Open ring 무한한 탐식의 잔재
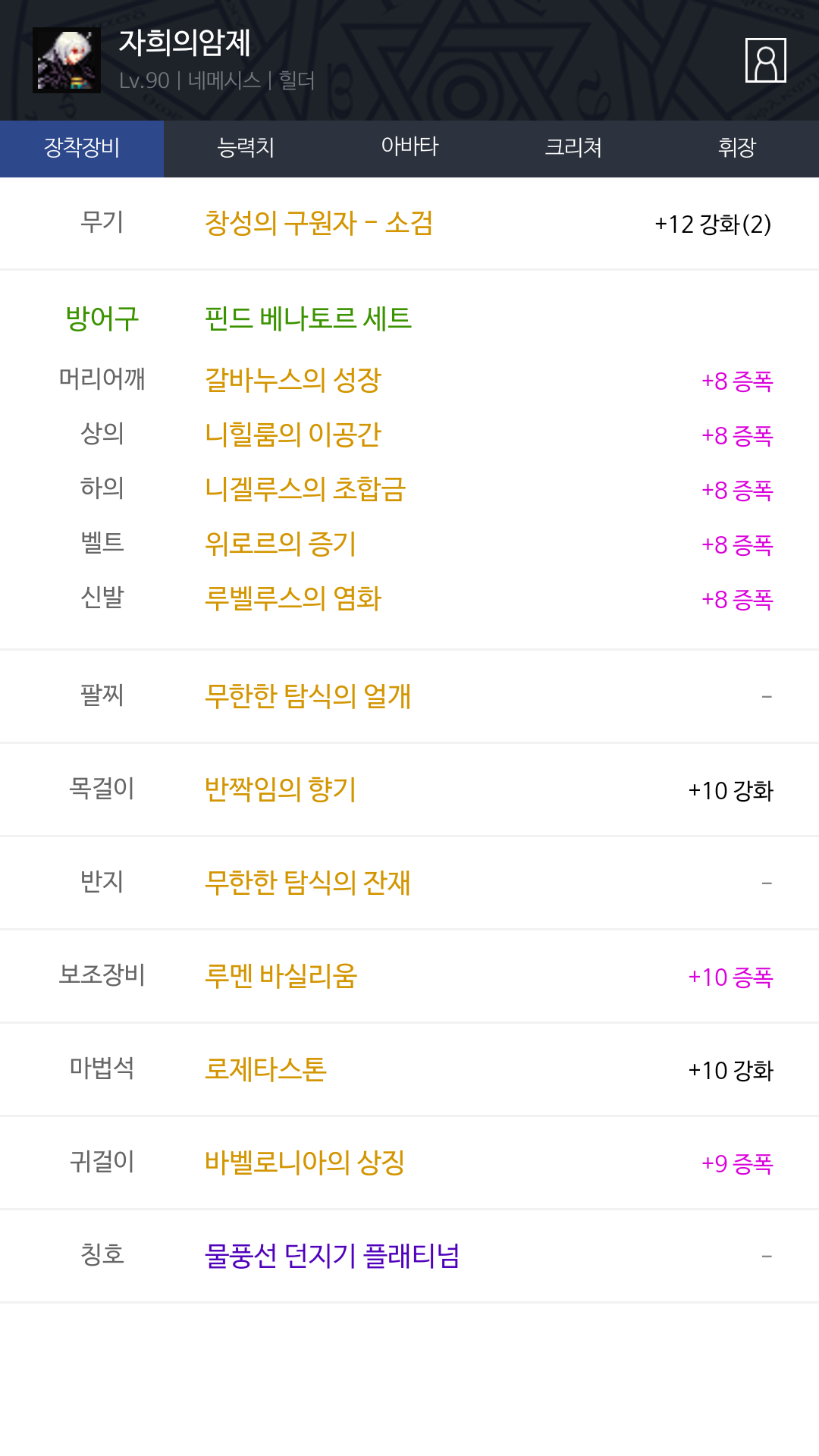 pos(308,883)
